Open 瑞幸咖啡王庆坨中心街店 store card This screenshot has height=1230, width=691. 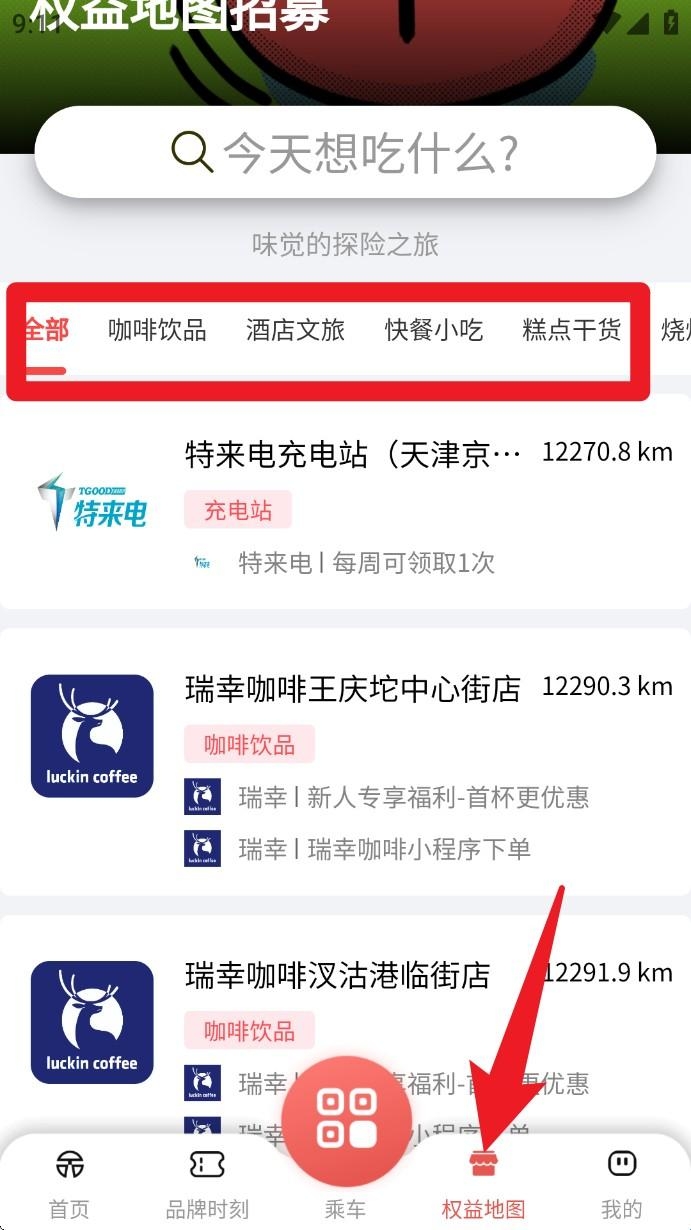345,762
